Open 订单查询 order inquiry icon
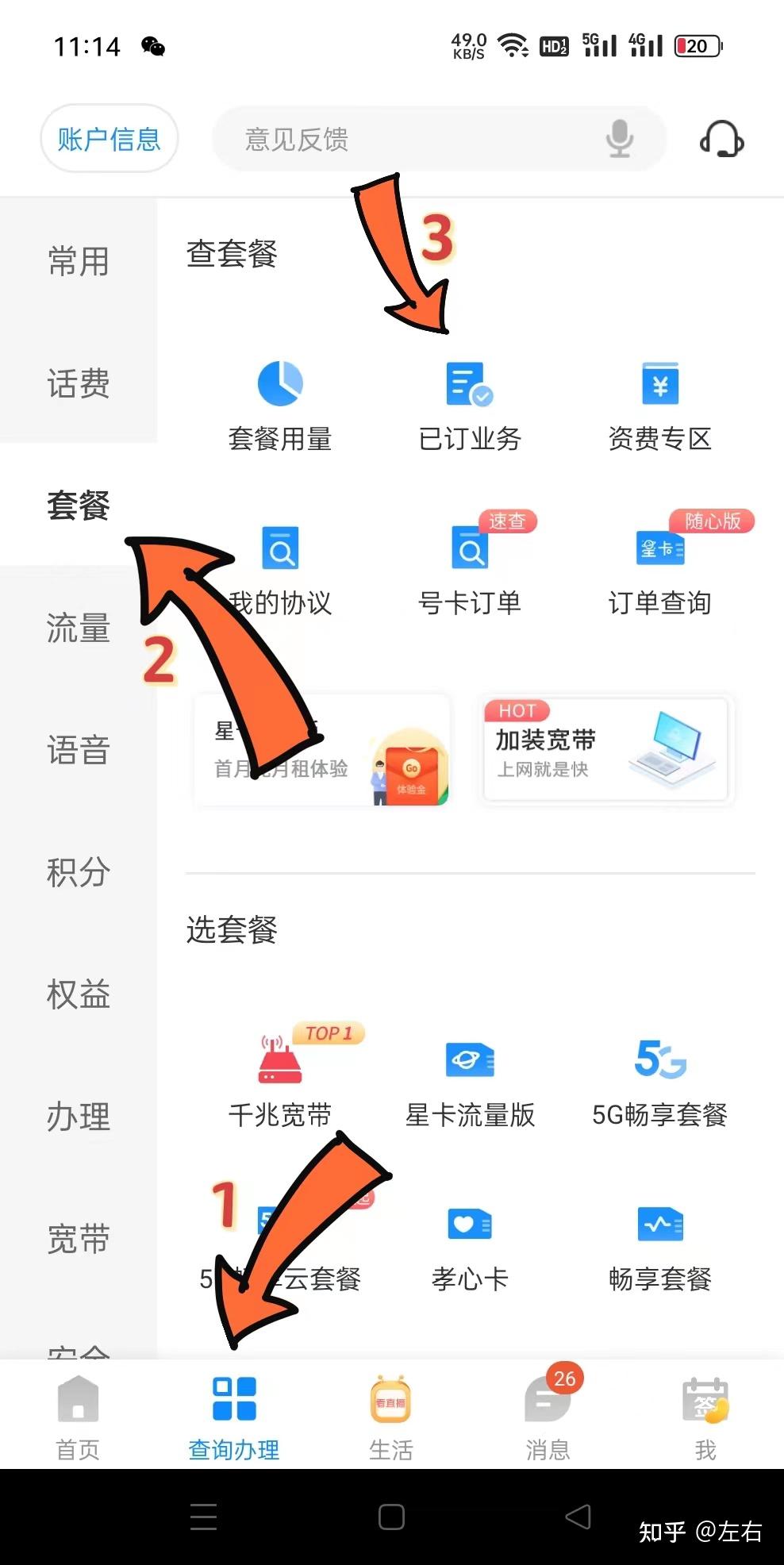Screen dimensions: 784x1565 point(660,567)
